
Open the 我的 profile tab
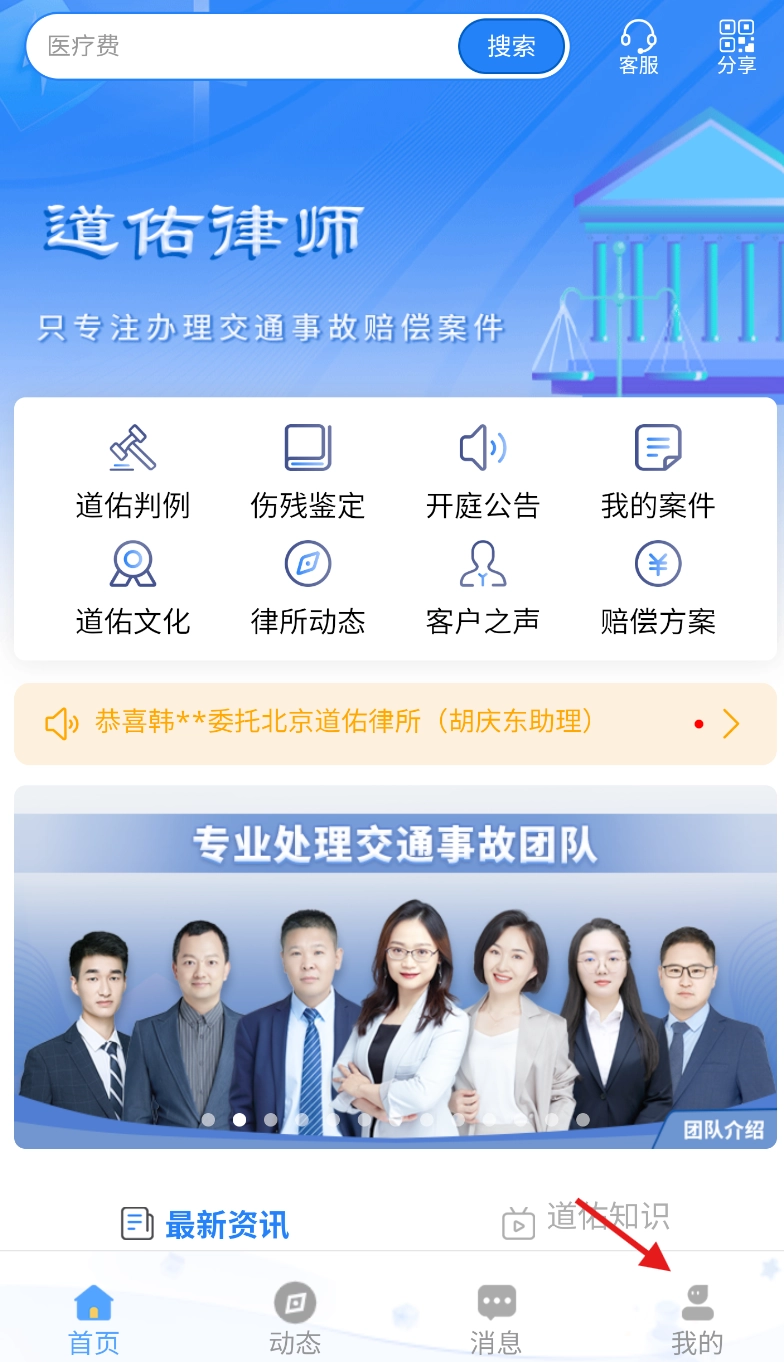(x=697, y=1320)
